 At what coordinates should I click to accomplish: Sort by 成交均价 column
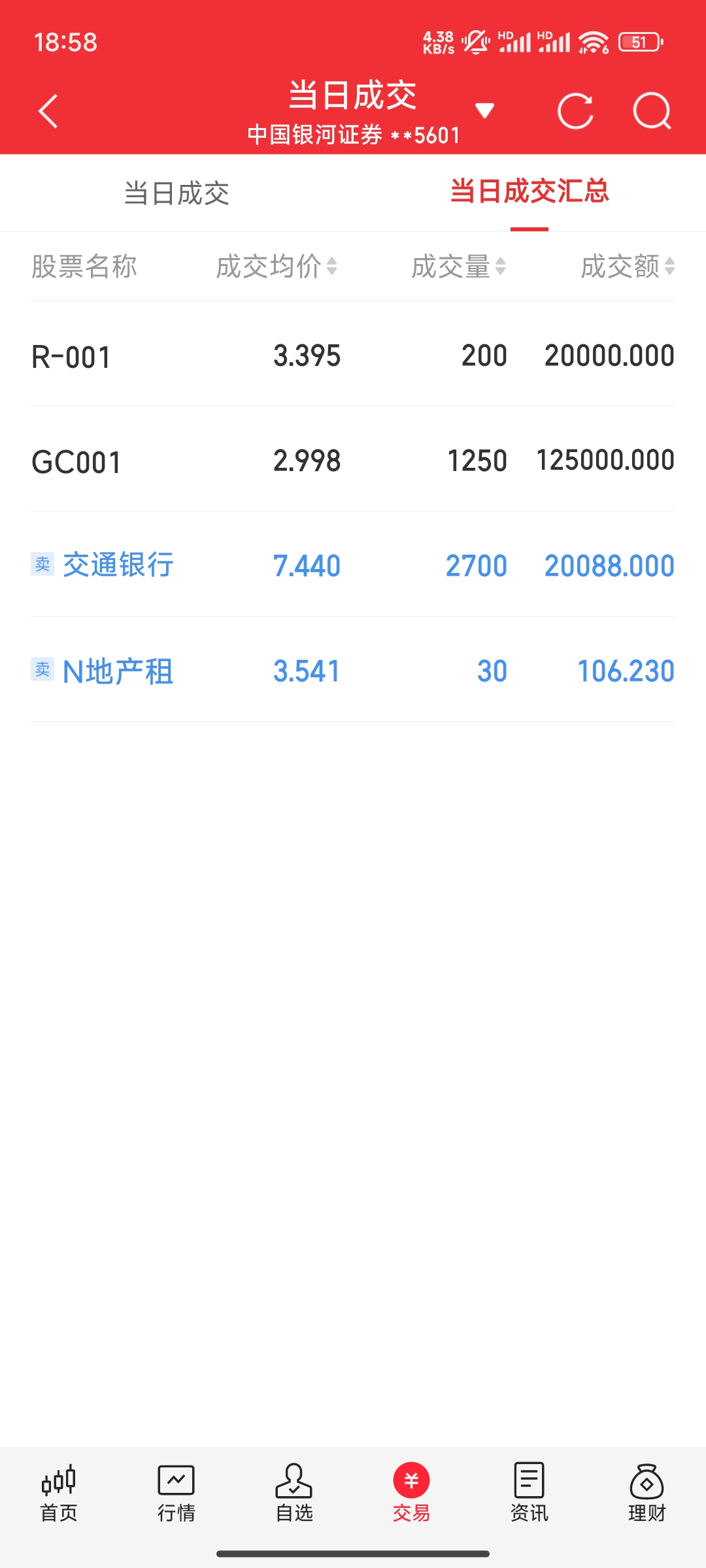(277, 267)
